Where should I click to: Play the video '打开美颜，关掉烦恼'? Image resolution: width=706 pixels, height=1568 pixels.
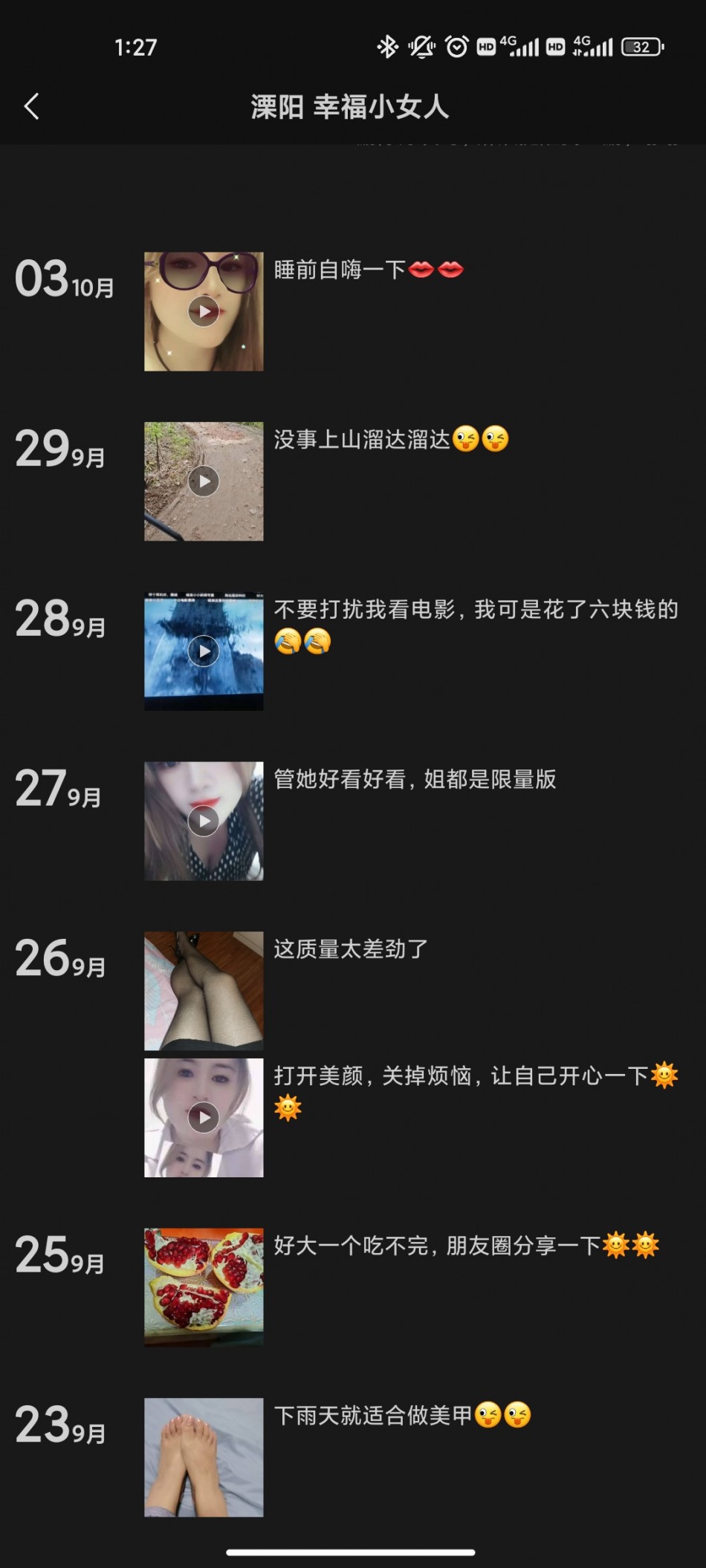[204, 1117]
